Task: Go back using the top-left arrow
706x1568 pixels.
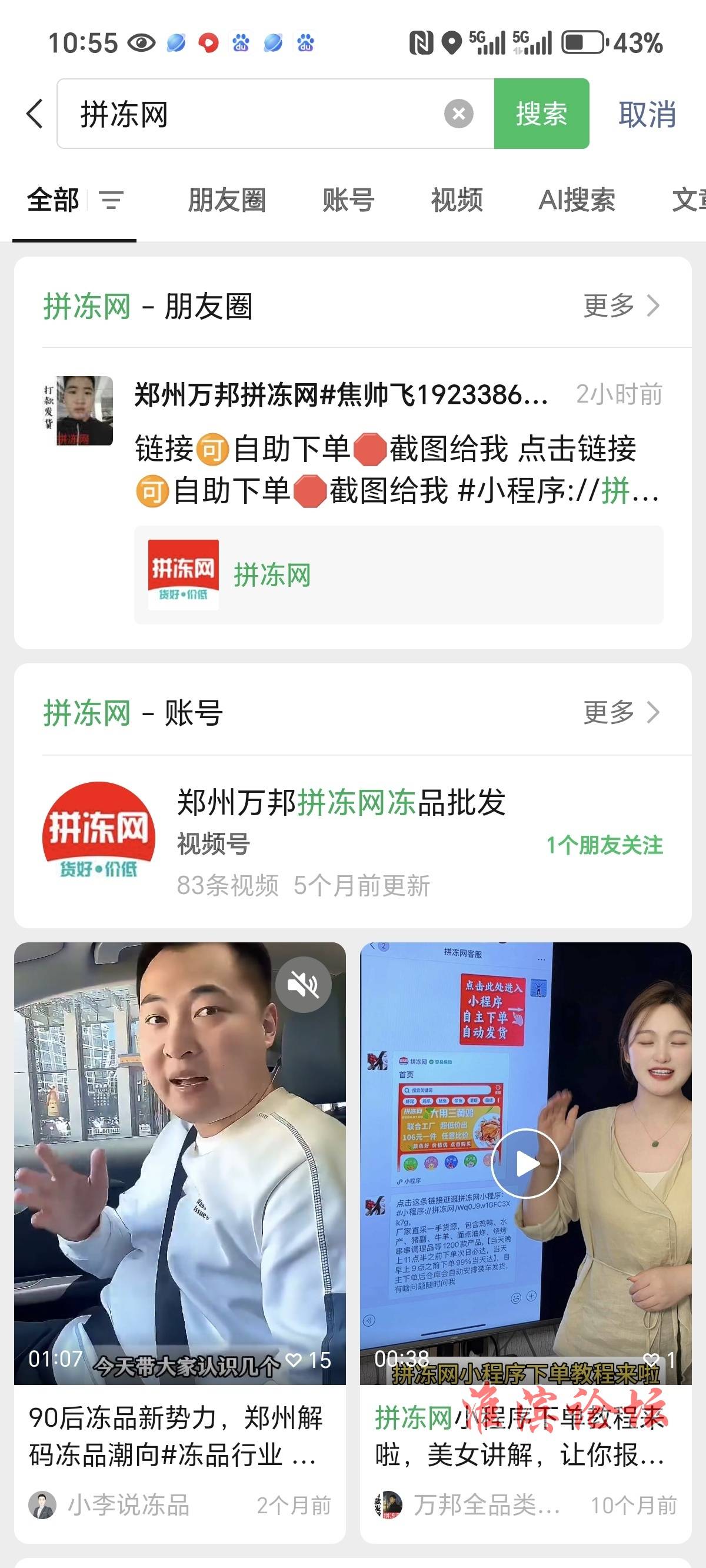Action: (35, 114)
